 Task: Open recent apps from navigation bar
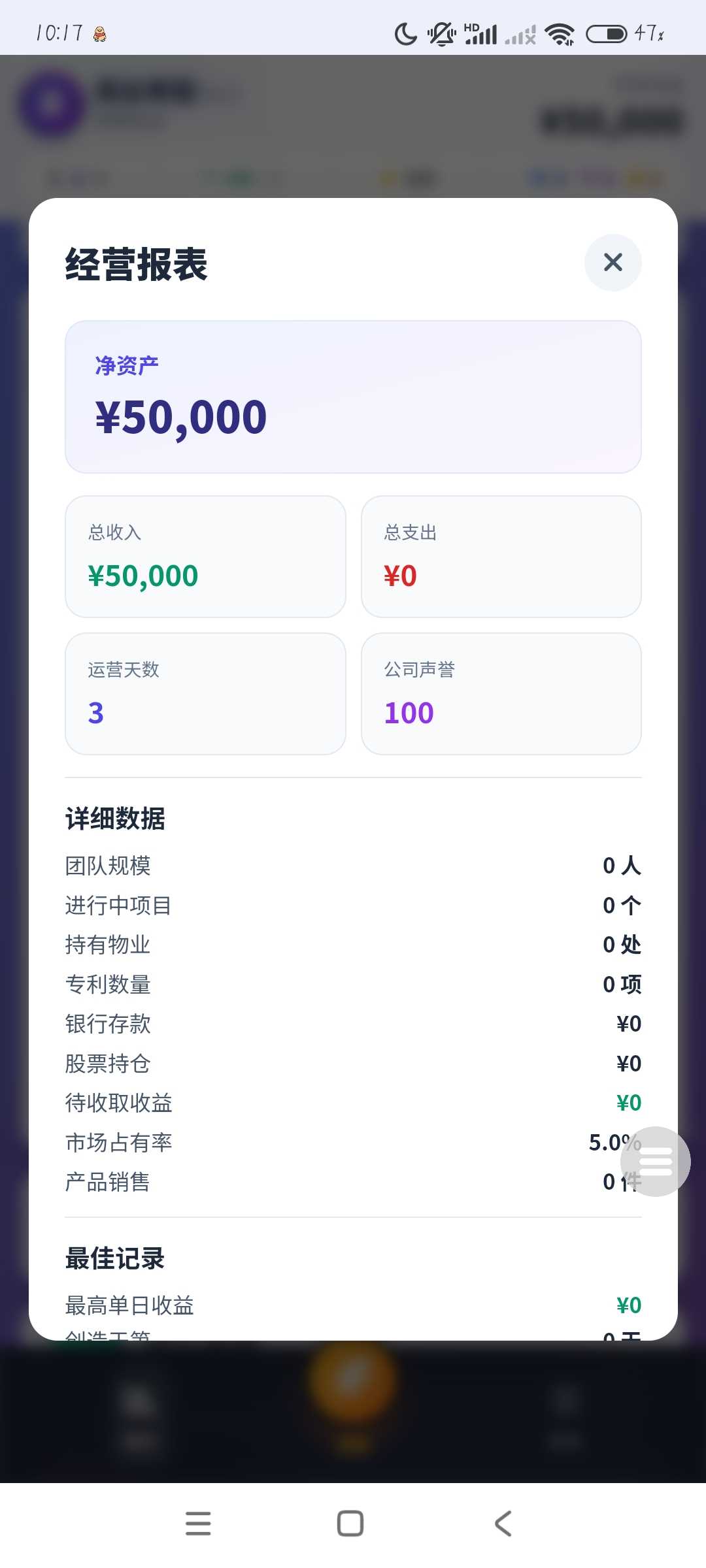pyautogui.click(x=198, y=1523)
